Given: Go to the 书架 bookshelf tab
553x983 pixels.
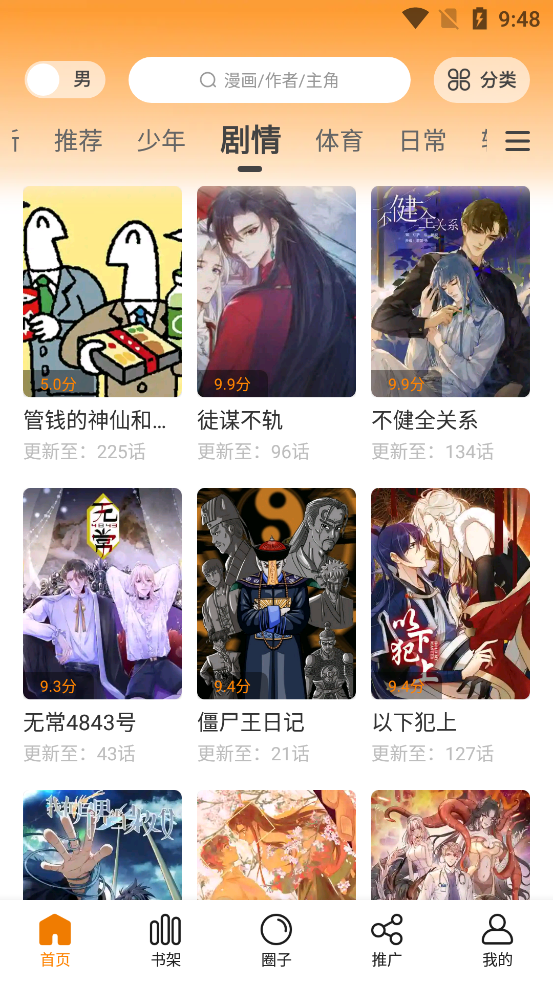Looking at the screenshot, I should [x=166, y=940].
